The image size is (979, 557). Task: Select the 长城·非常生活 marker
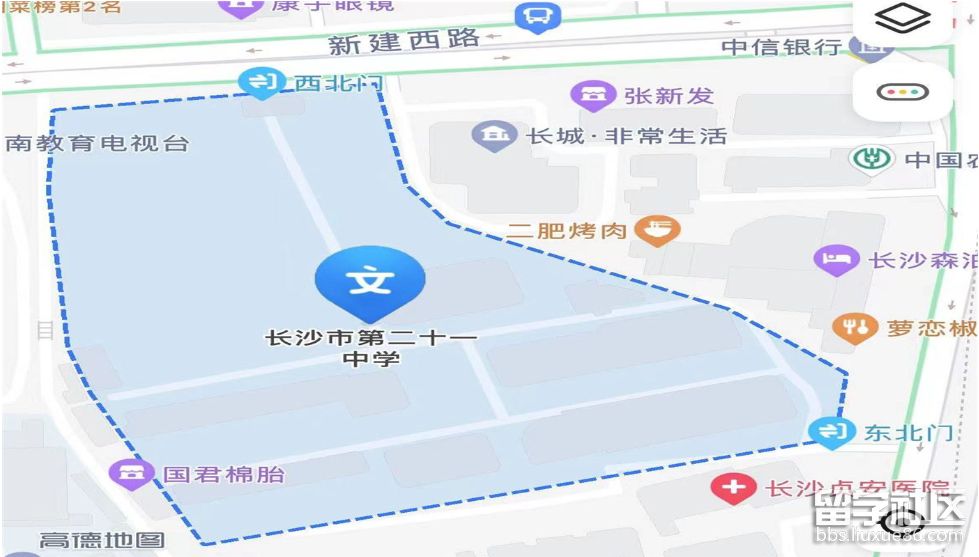click(493, 135)
